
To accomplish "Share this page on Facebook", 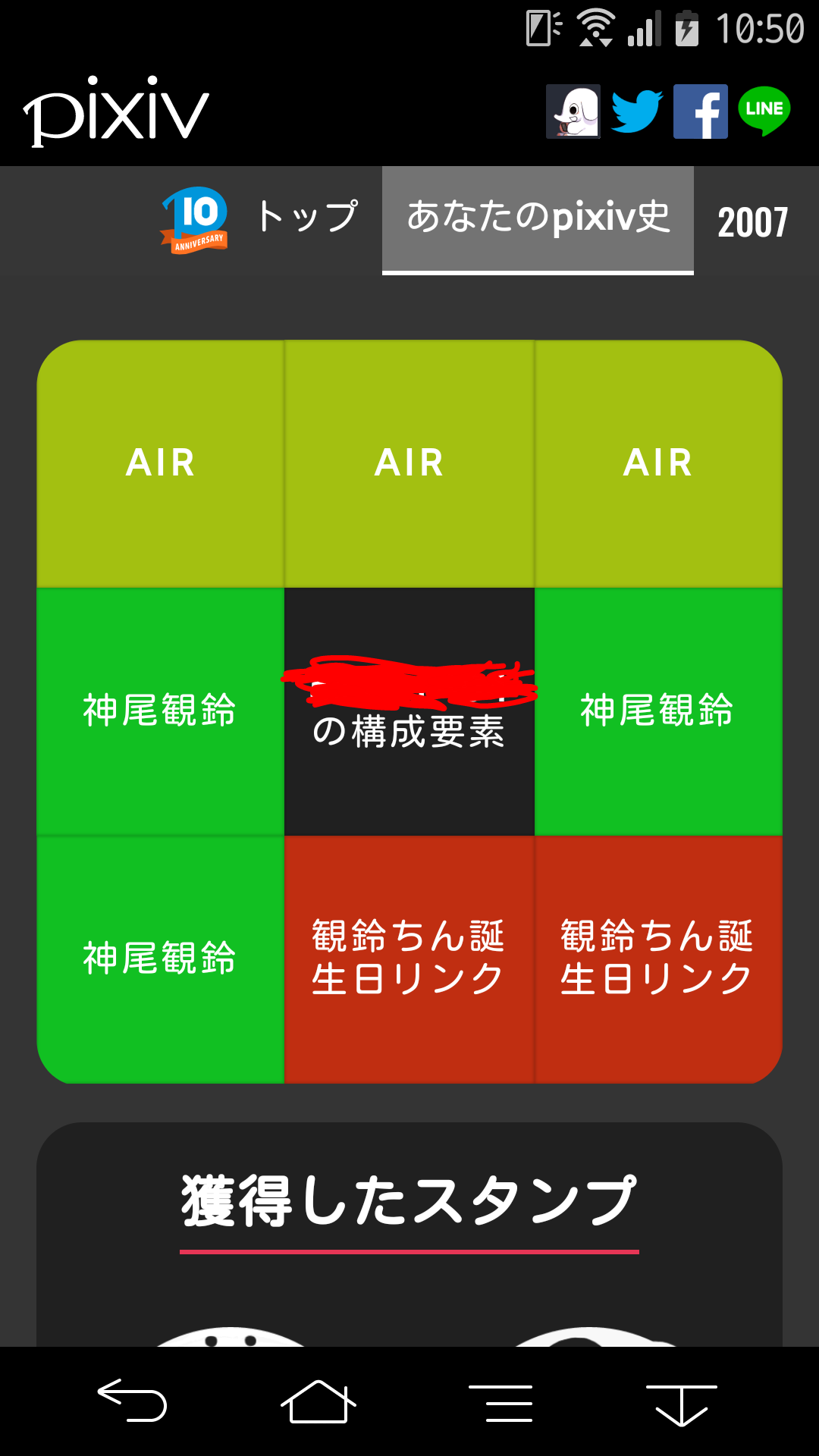I will [x=701, y=111].
